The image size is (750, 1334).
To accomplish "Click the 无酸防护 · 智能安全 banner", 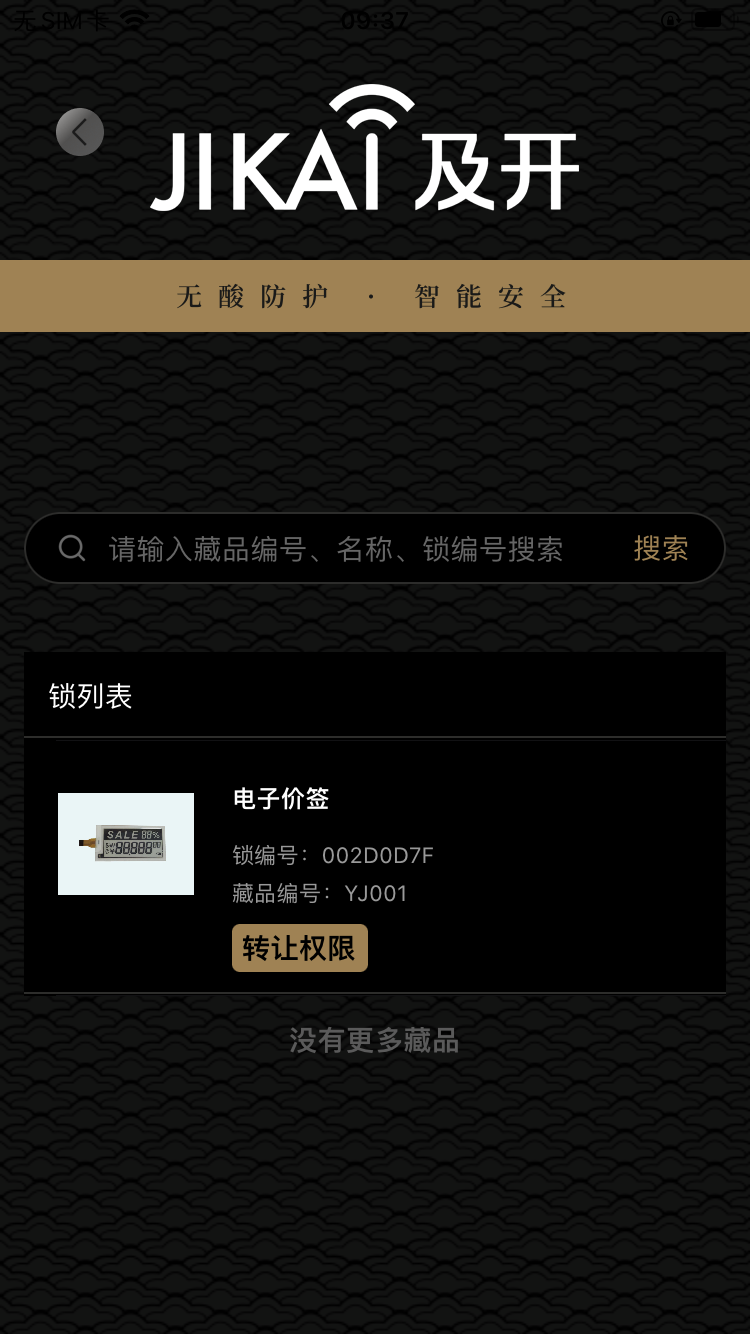I will tap(375, 296).
